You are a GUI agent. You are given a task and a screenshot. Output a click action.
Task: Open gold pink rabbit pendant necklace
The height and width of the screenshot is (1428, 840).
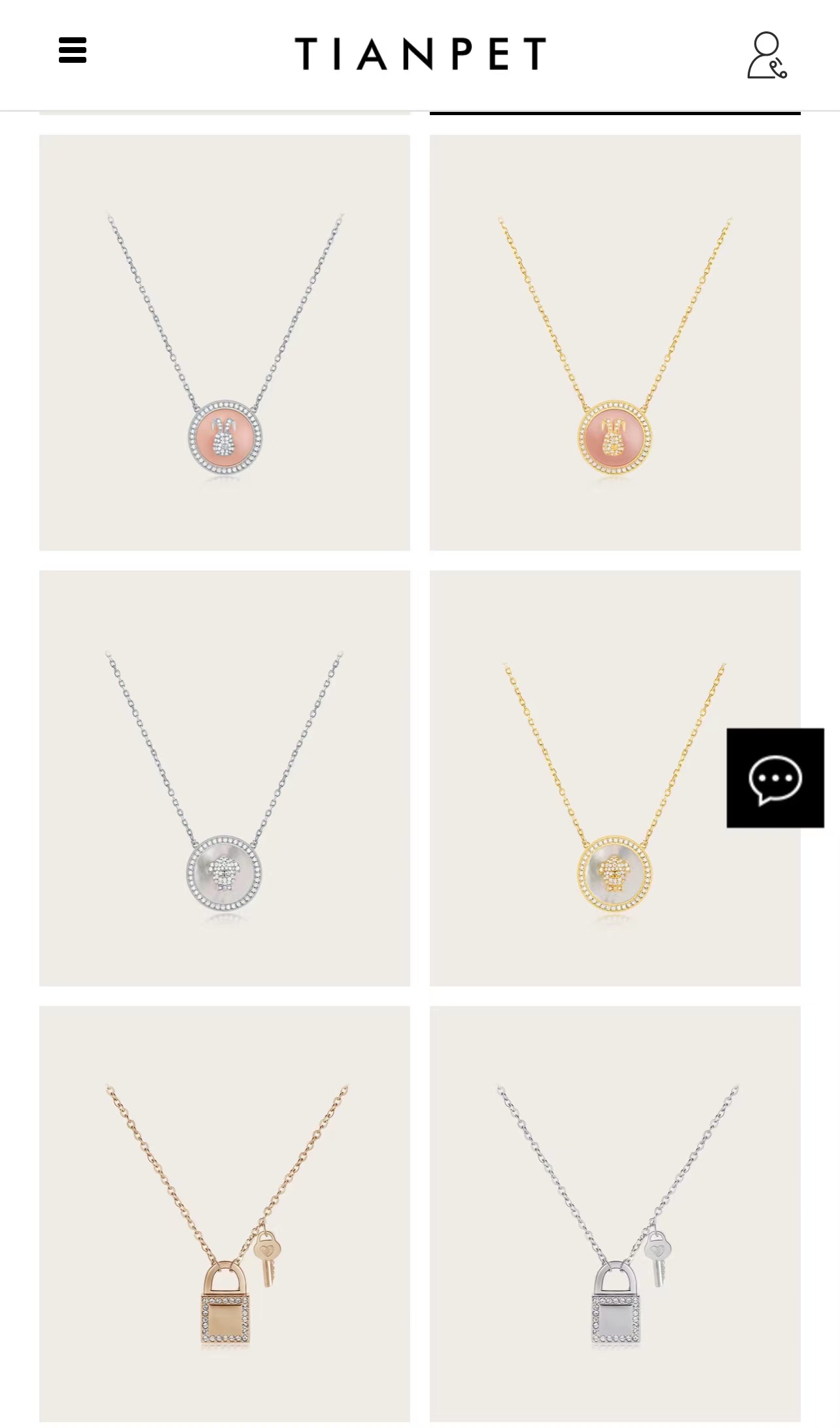pos(615,342)
